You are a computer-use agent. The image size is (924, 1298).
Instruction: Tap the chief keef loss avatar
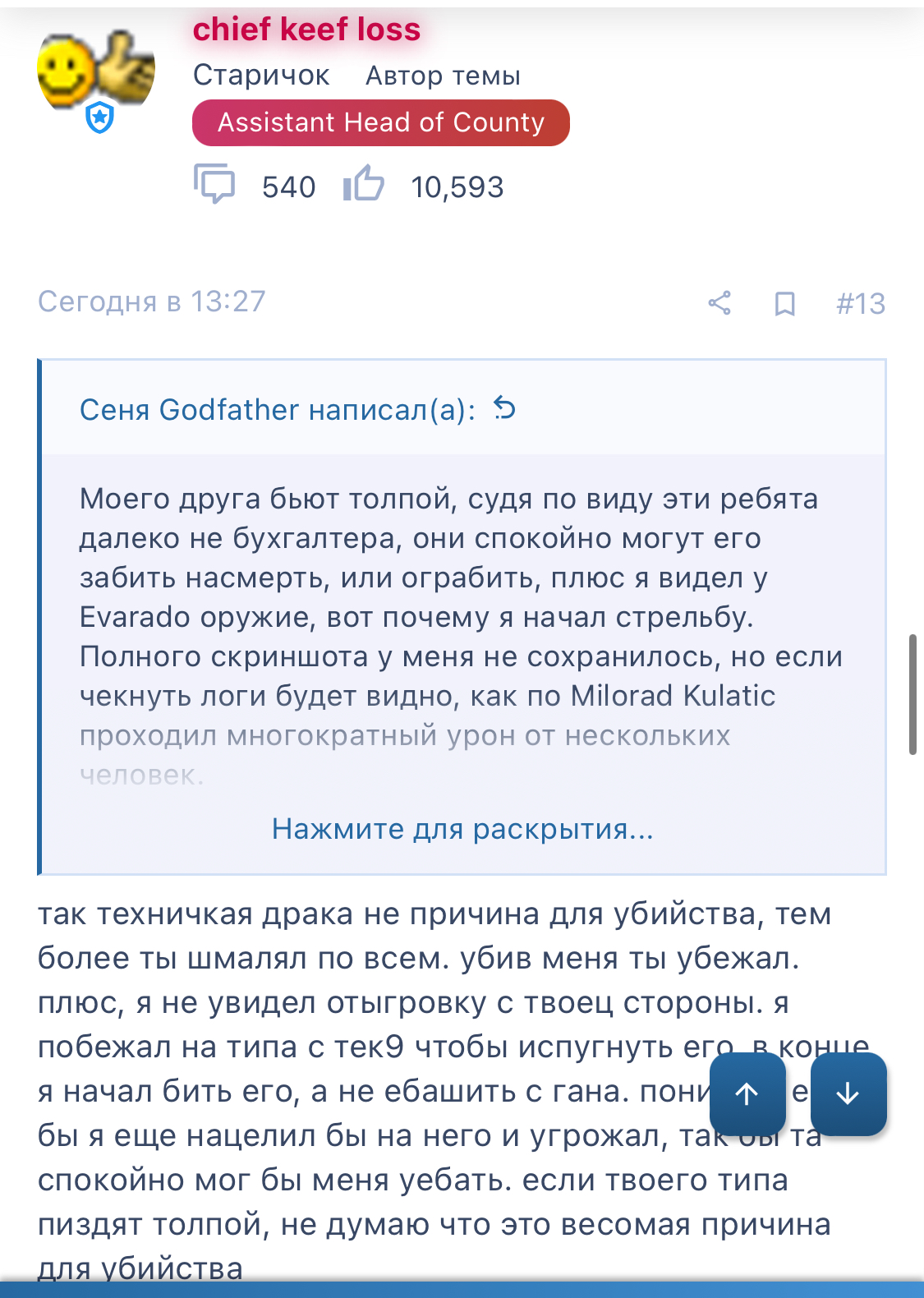(96, 76)
